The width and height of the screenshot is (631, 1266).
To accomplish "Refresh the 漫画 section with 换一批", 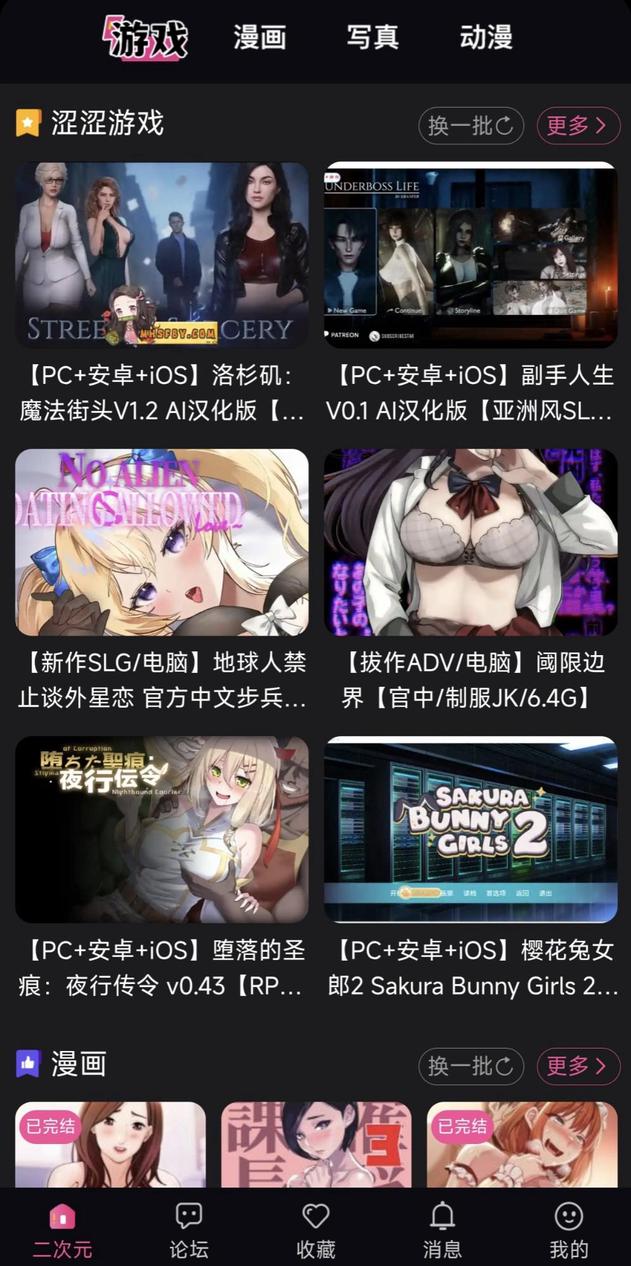I will [470, 1066].
